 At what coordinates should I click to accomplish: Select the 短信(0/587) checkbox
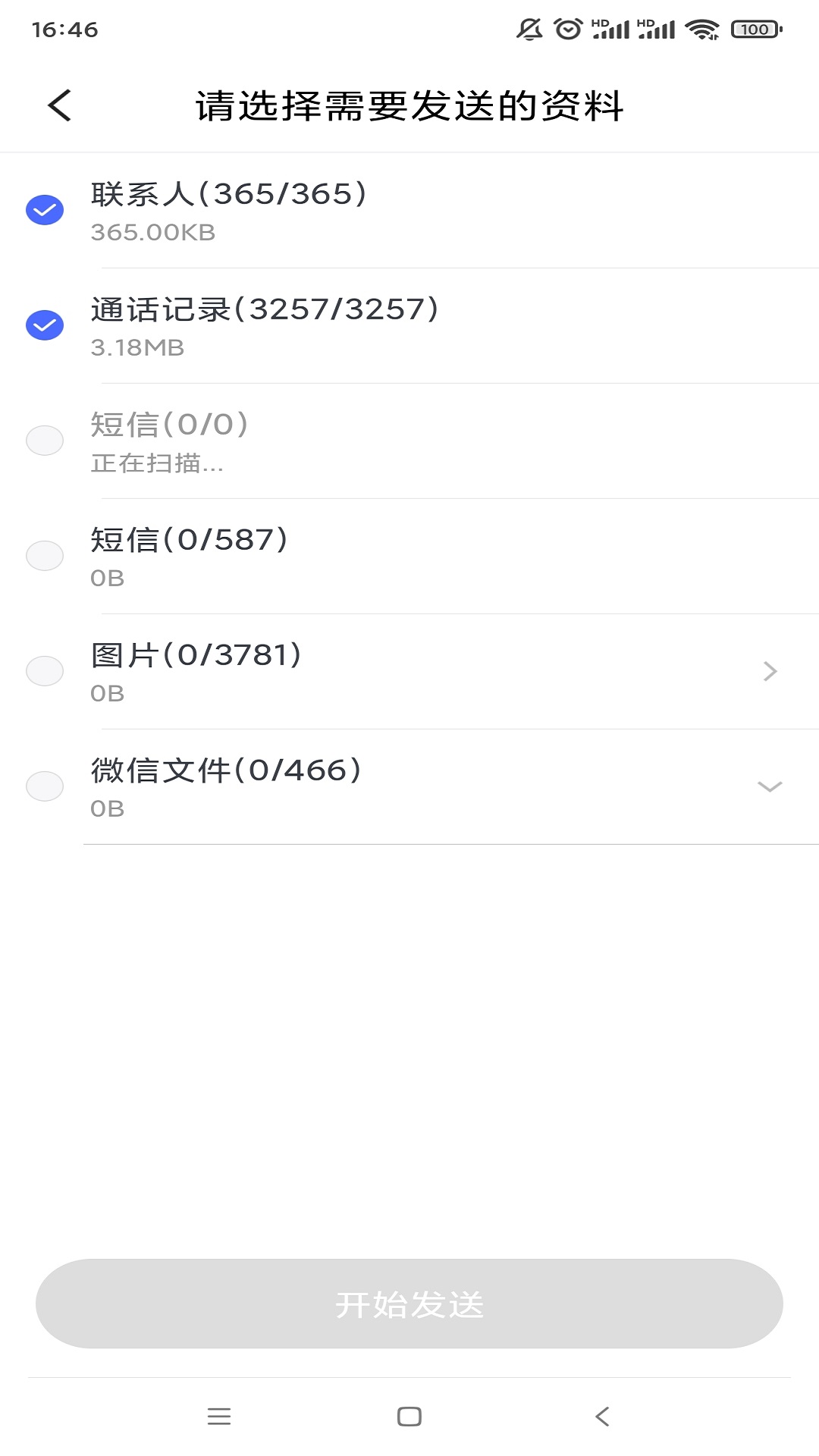click(x=45, y=555)
